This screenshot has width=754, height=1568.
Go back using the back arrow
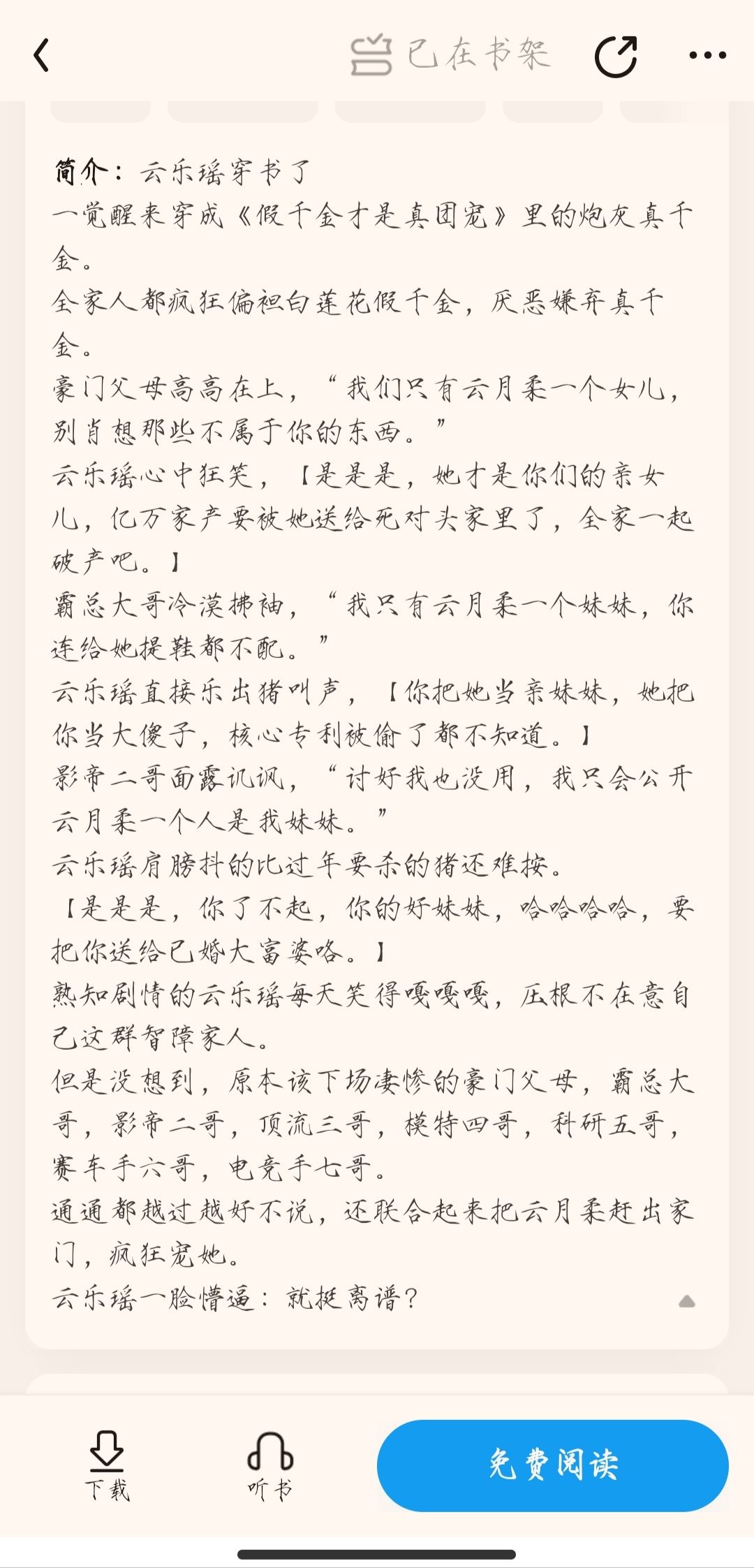click(x=42, y=55)
